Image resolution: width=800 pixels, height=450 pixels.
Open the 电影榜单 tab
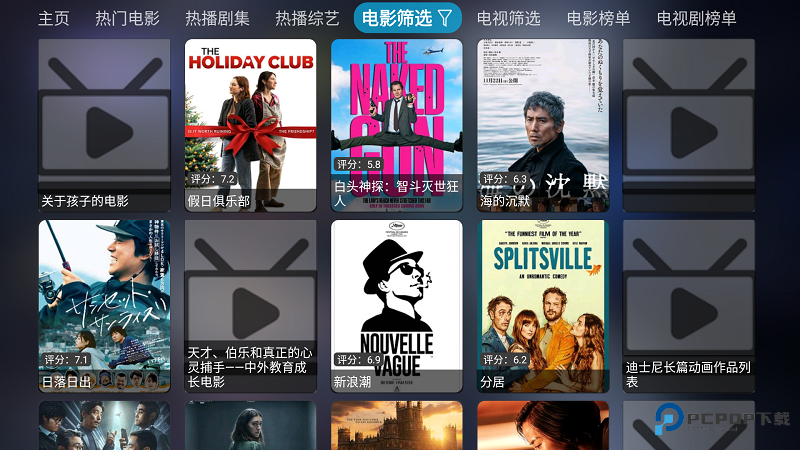(598, 18)
